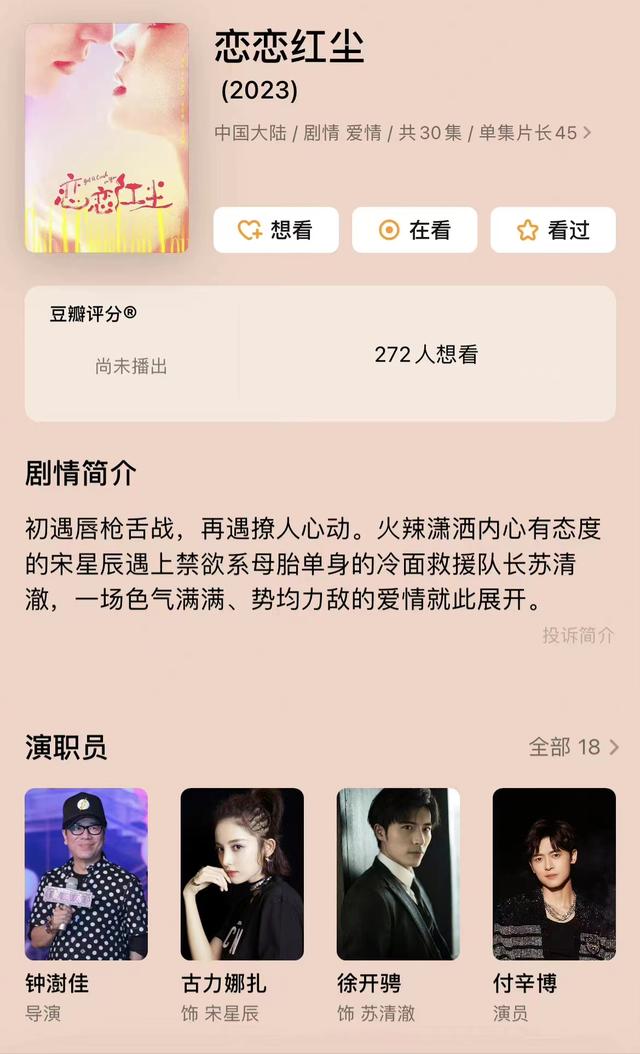This screenshot has height=1054, width=640.
Task: Open director 钟澍佳's profile
Action: tap(86, 874)
